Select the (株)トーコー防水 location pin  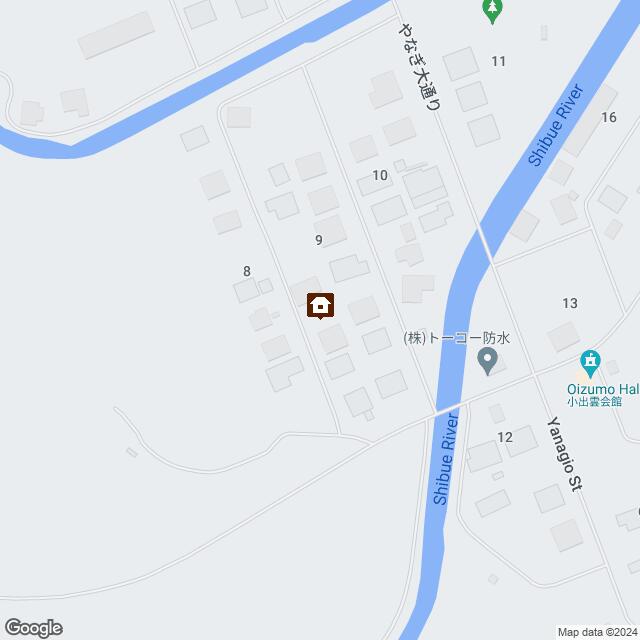coord(487,360)
